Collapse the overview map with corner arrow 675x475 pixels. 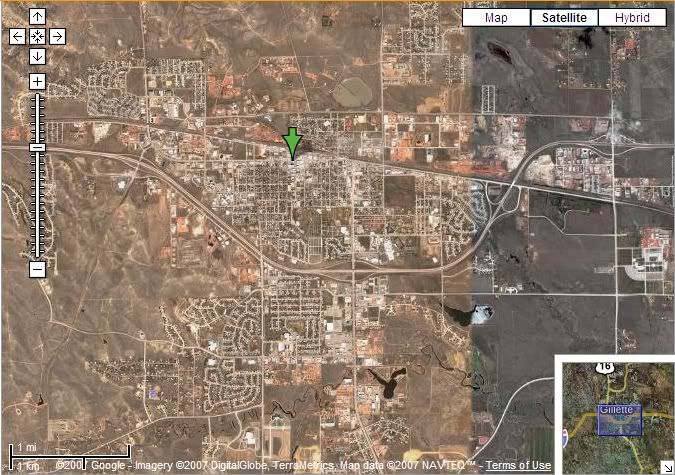point(667,467)
